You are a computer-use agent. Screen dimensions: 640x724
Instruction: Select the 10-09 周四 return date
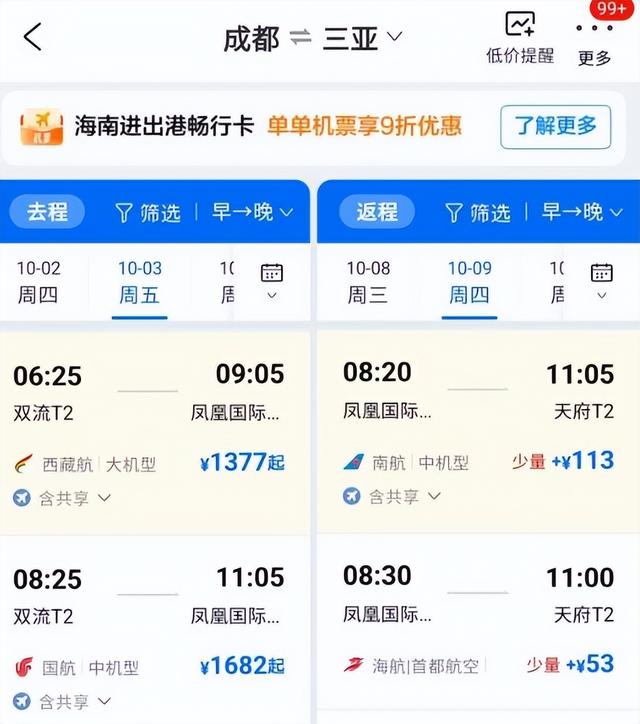[x=469, y=282]
